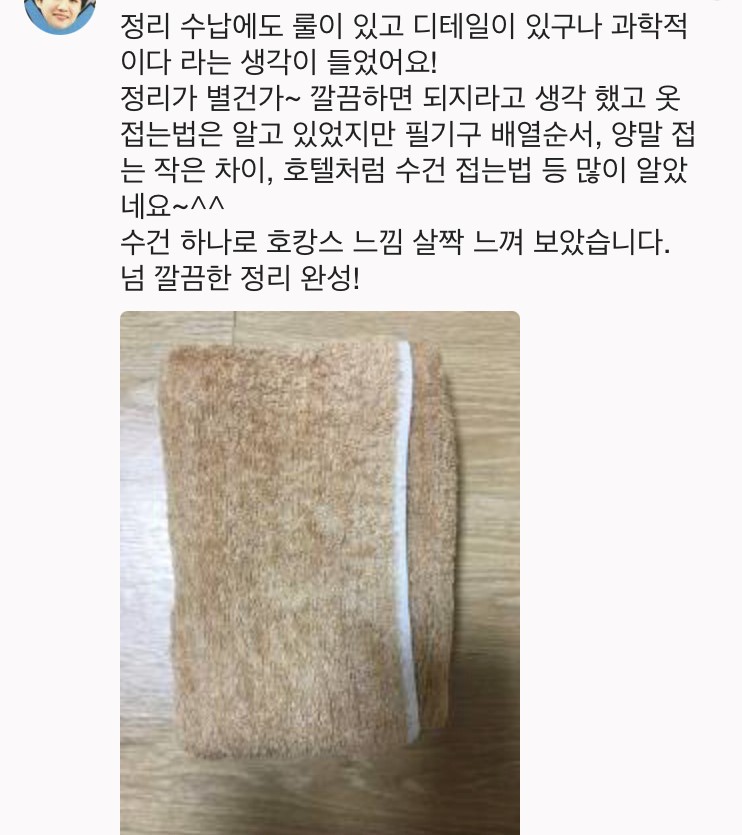Open the folded towel photo
This screenshot has width=742, height=835.
pyautogui.click(x=320, y=572)
